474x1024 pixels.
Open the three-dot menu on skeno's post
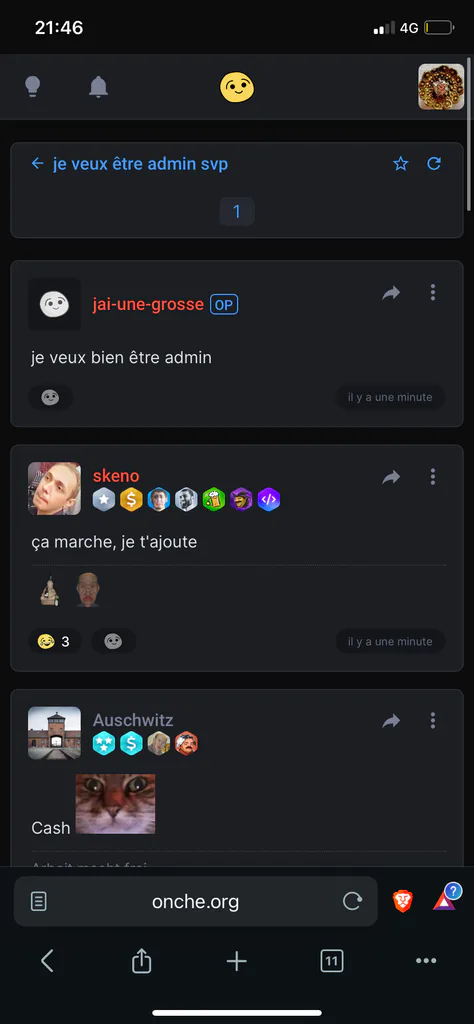tap(432, 477)
